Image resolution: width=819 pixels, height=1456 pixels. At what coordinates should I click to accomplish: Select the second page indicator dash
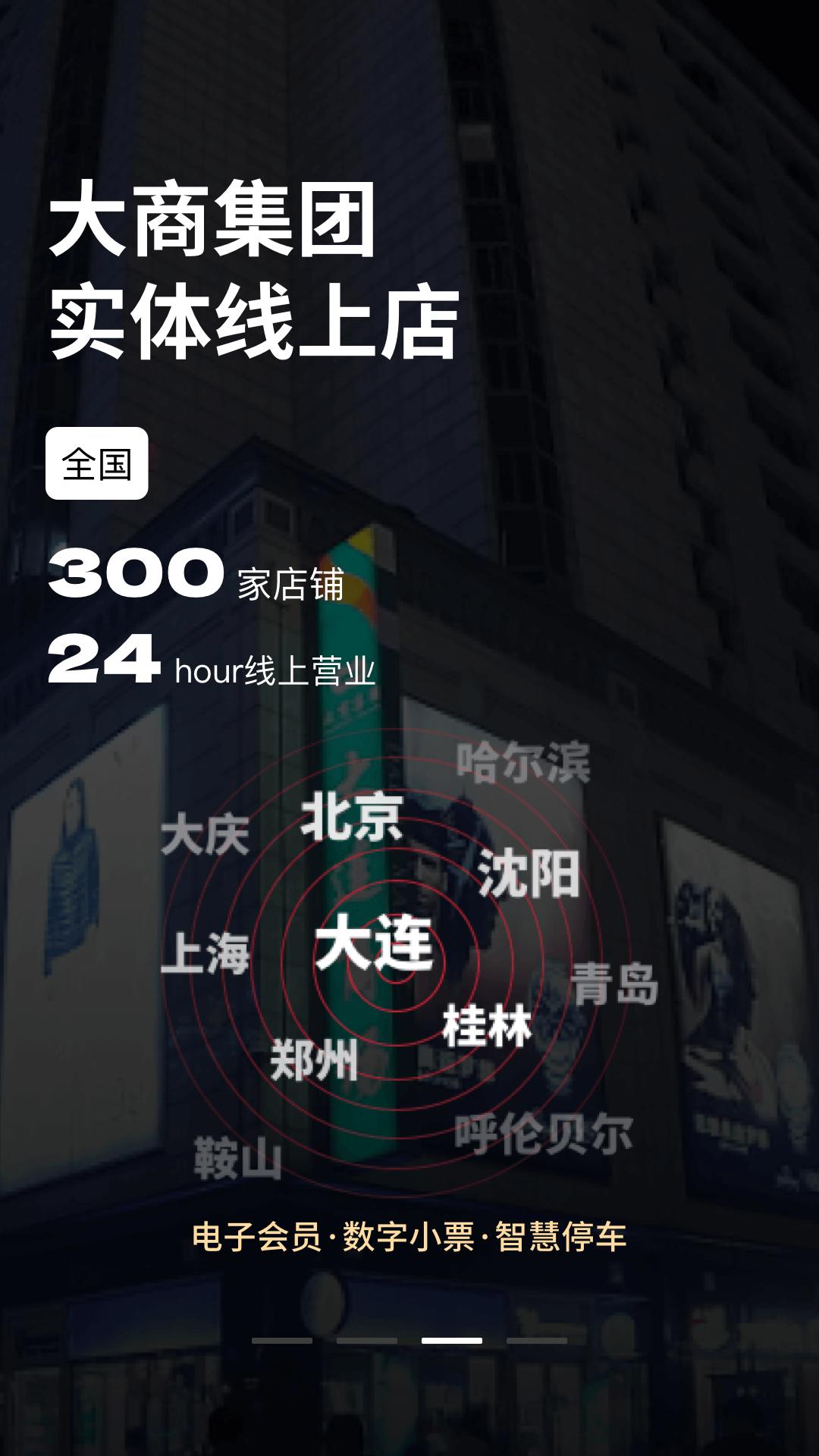pos(367,1341)
